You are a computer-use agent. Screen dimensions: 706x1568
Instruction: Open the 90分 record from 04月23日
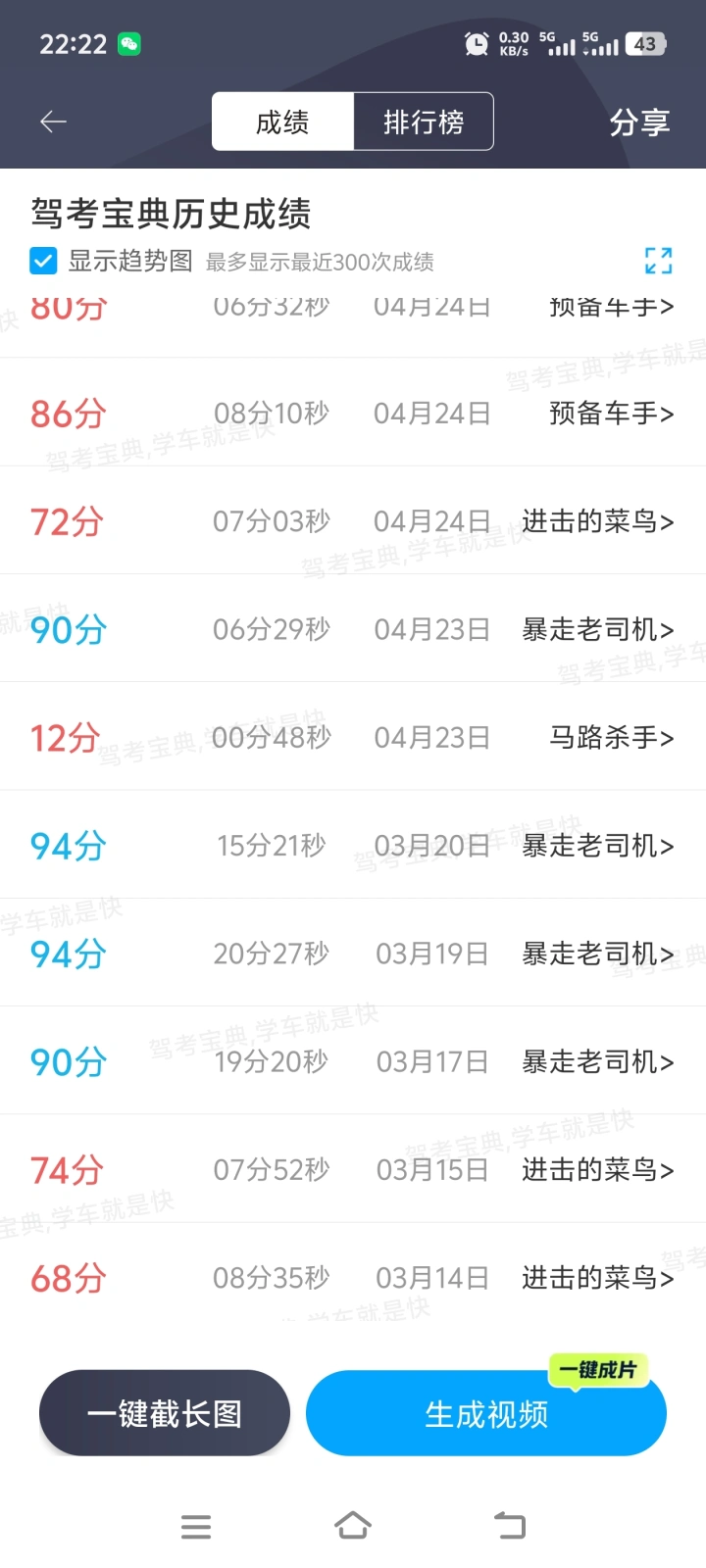353,628
